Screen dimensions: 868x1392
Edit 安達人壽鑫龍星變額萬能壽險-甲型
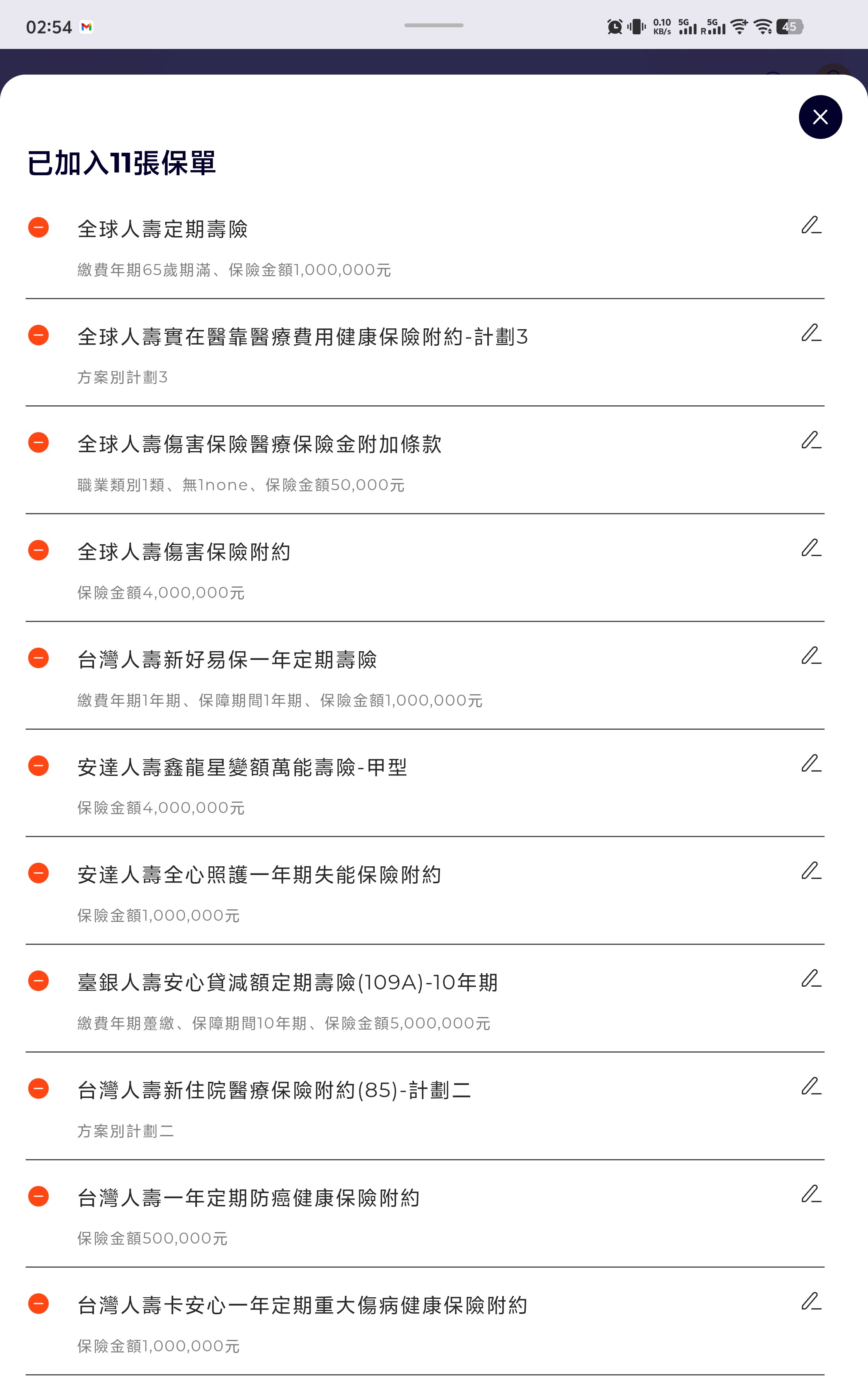point(810,764)
